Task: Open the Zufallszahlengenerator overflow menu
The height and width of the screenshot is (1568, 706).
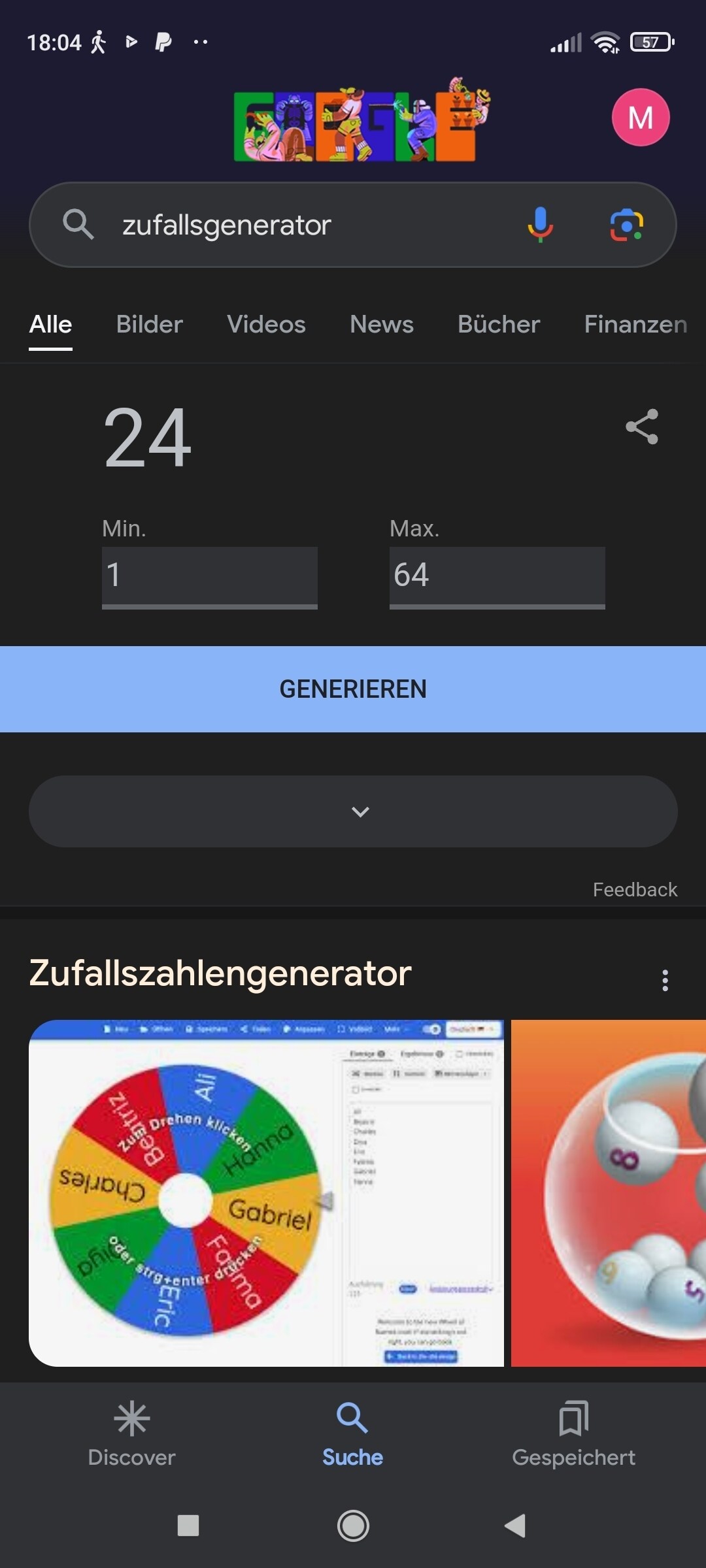Action: tap(665, 980)
